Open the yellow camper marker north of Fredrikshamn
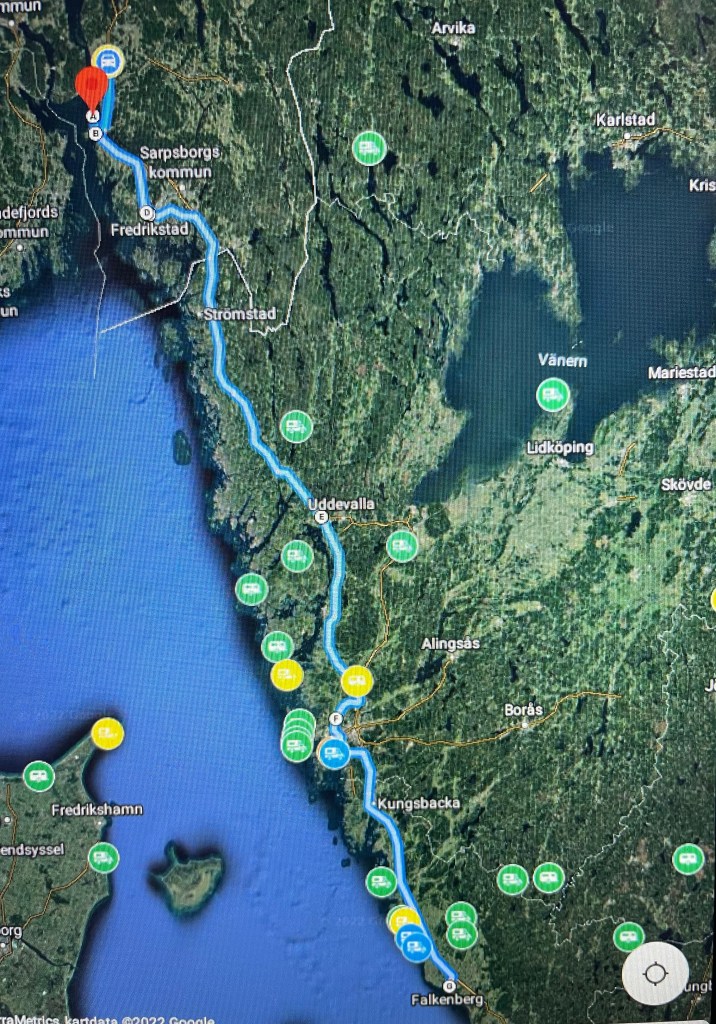The height and width of the screenshot is (1024, 716). tap(107, 734)
